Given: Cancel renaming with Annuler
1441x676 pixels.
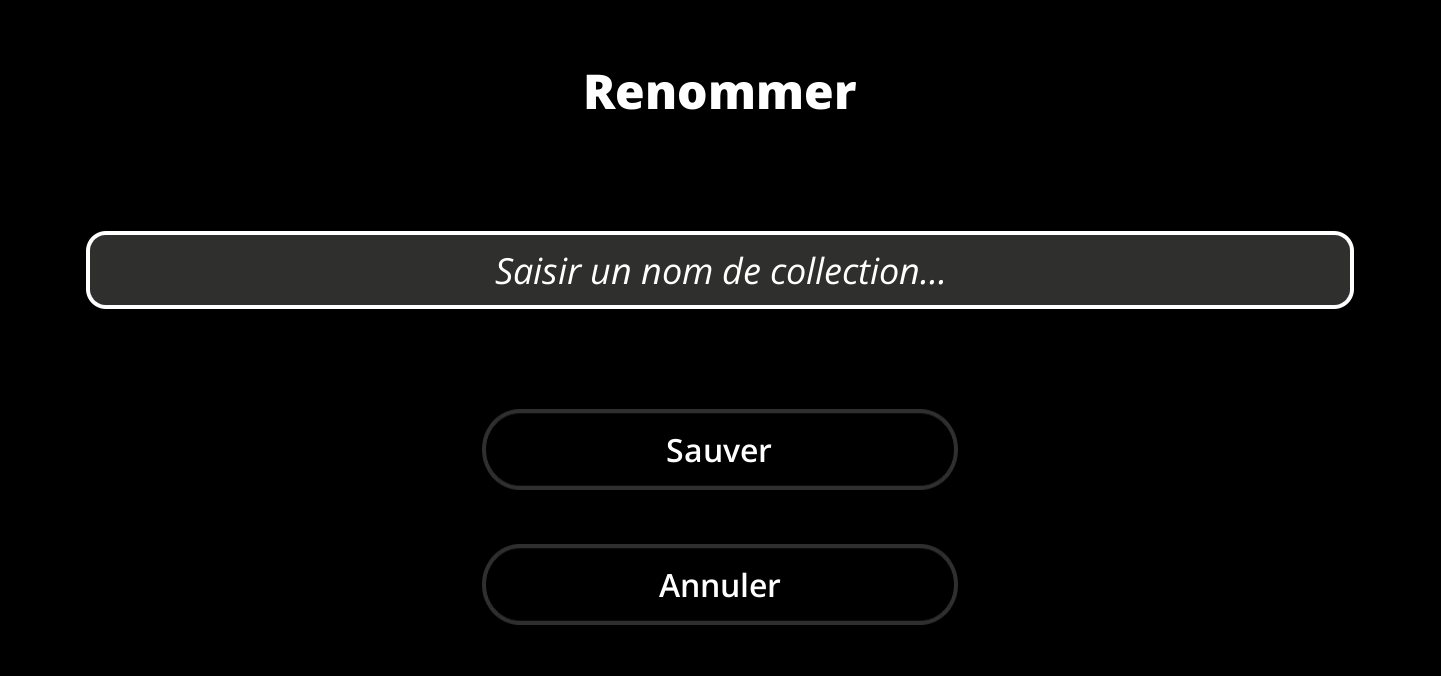Looking at the screenshot, I should click(720, 585).
